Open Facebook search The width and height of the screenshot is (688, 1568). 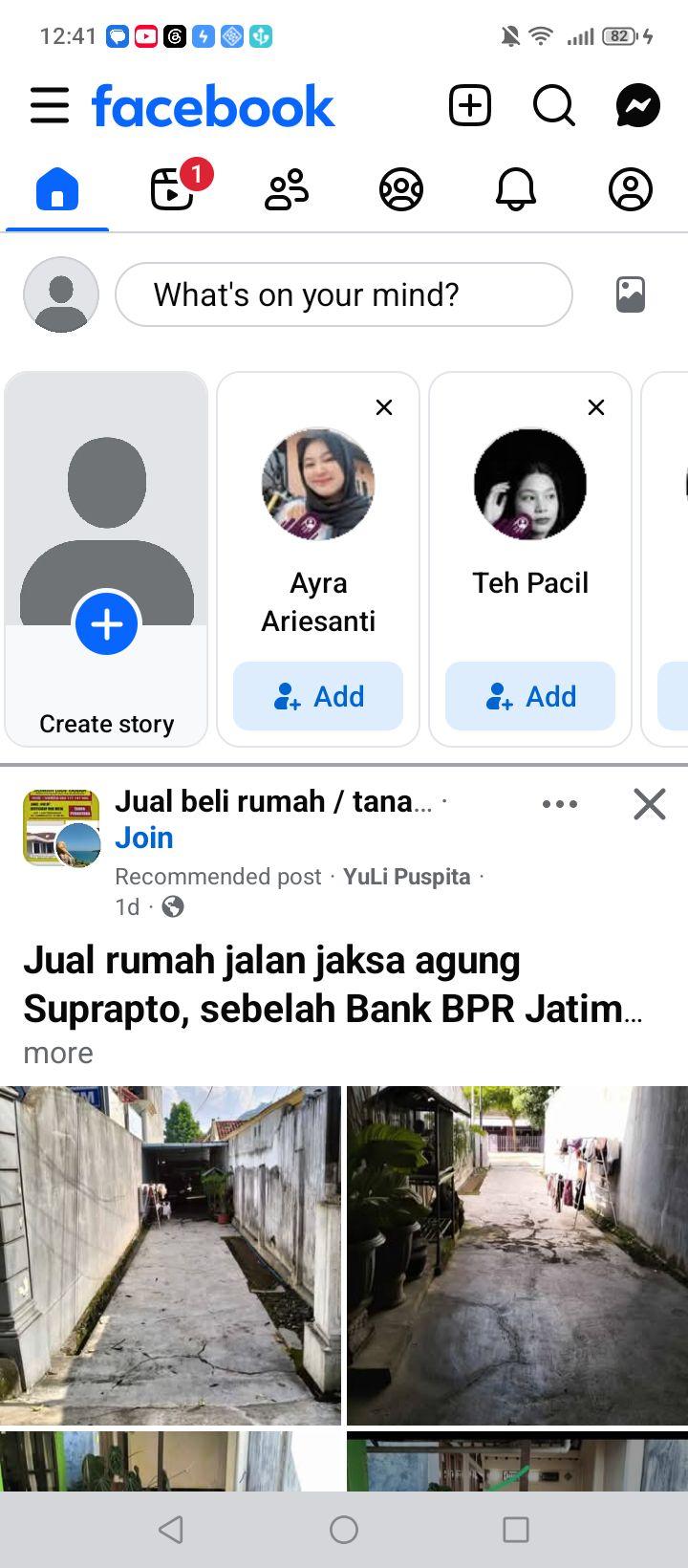pyautogui.click(x=554, y=105)
